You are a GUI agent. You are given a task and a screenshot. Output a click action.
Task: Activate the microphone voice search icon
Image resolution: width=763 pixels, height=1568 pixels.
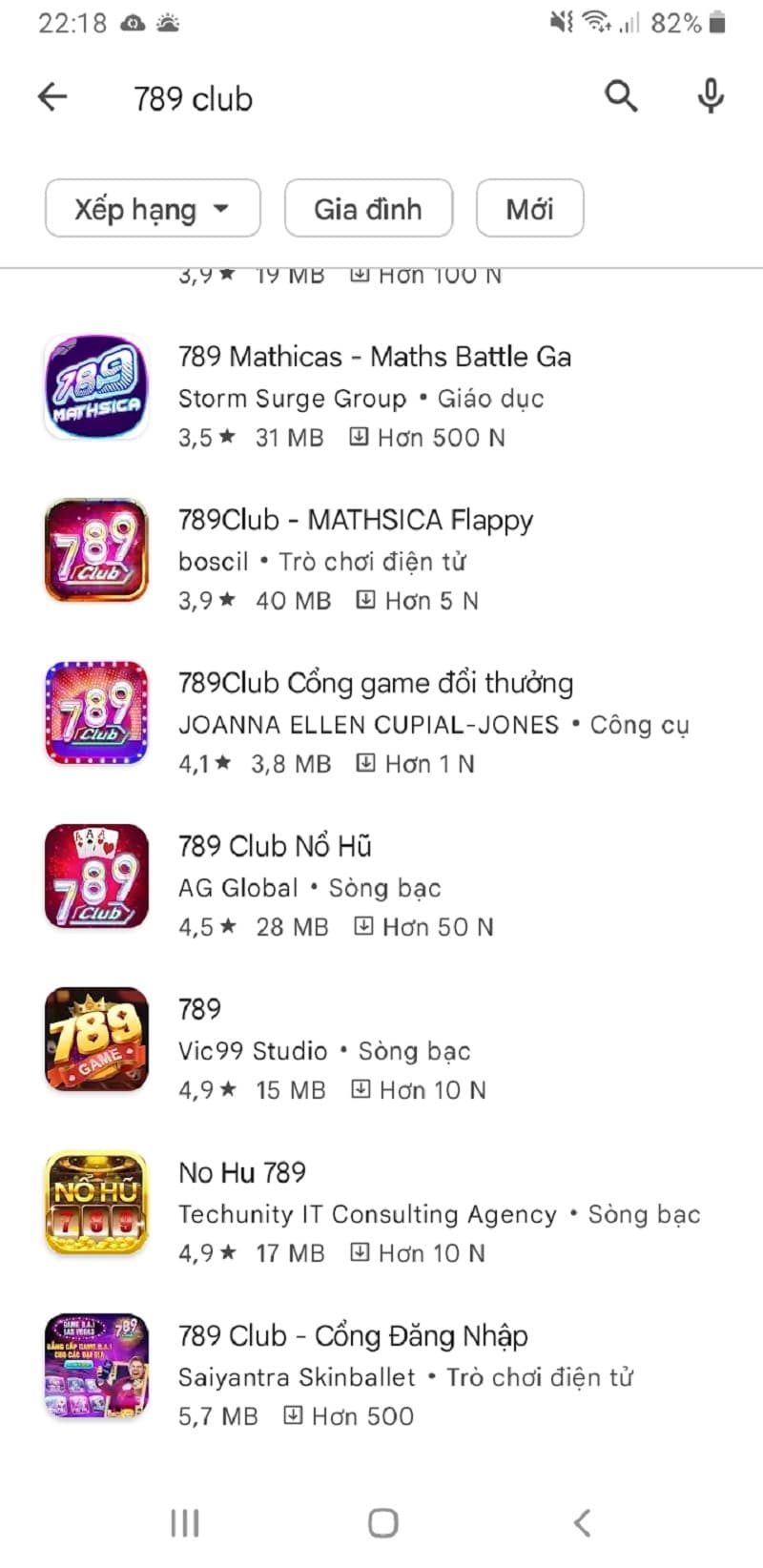pyautogui.click(x=711, y=96)
